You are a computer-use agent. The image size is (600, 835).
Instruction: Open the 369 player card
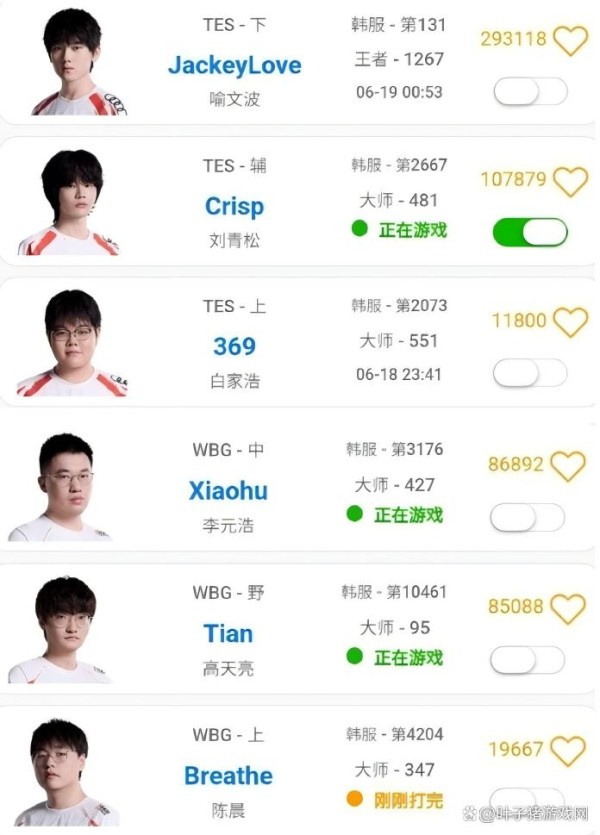pyautogui.click(x=235, y=346)
